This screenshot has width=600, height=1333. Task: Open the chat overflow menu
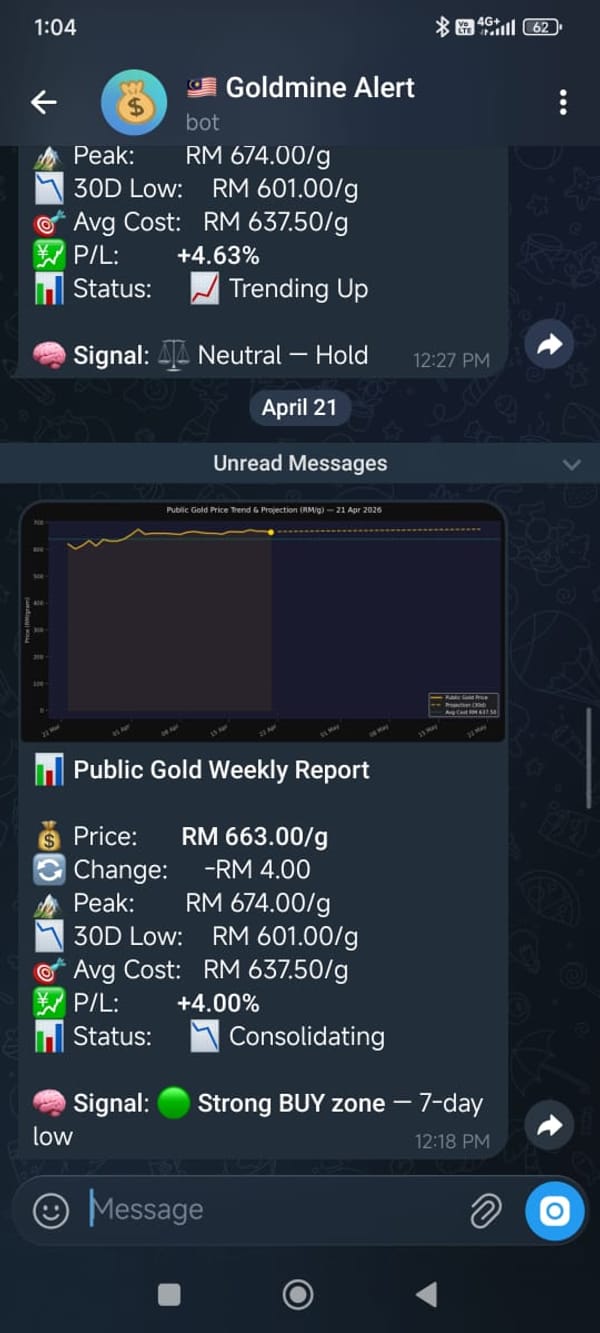(563, 102)
